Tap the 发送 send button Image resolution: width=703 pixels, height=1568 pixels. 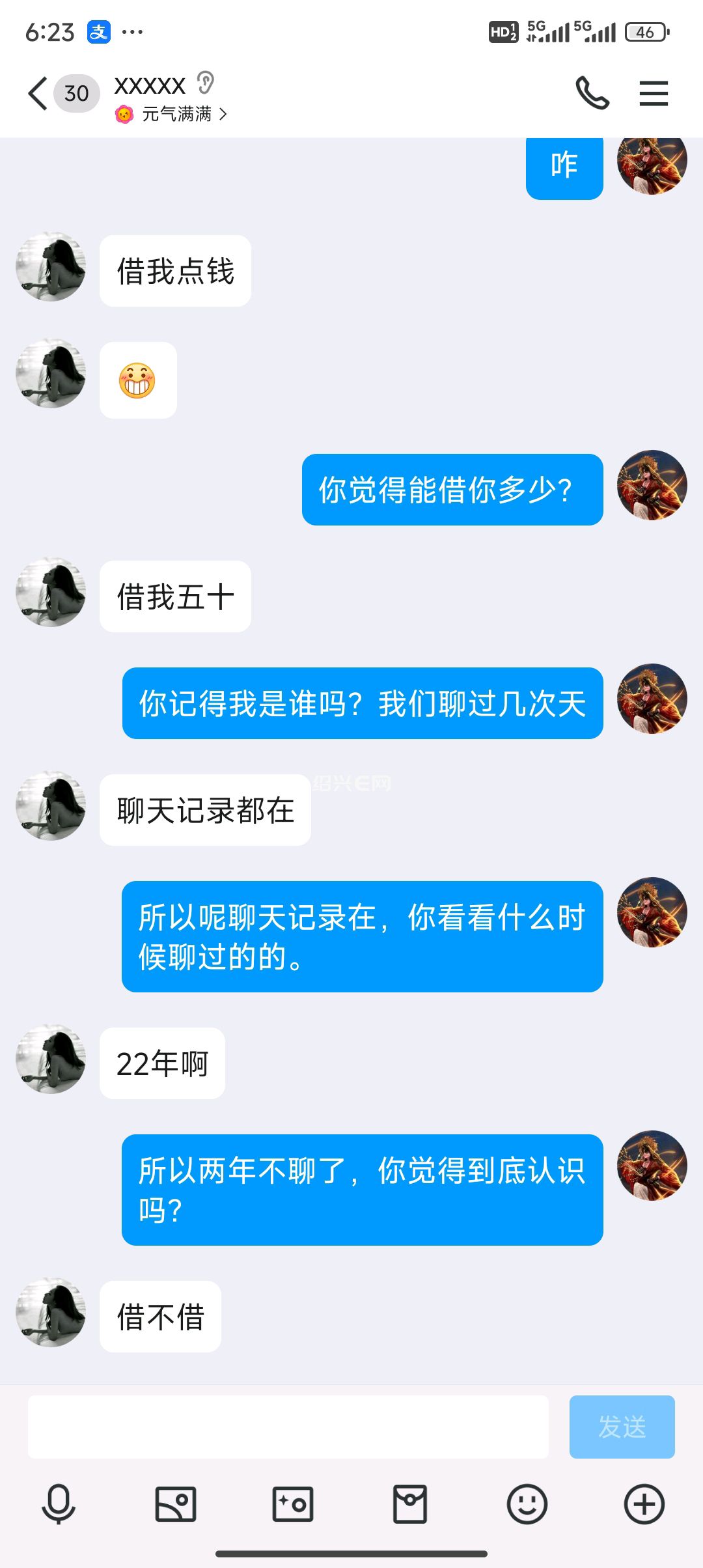[x=622, y=1426]
